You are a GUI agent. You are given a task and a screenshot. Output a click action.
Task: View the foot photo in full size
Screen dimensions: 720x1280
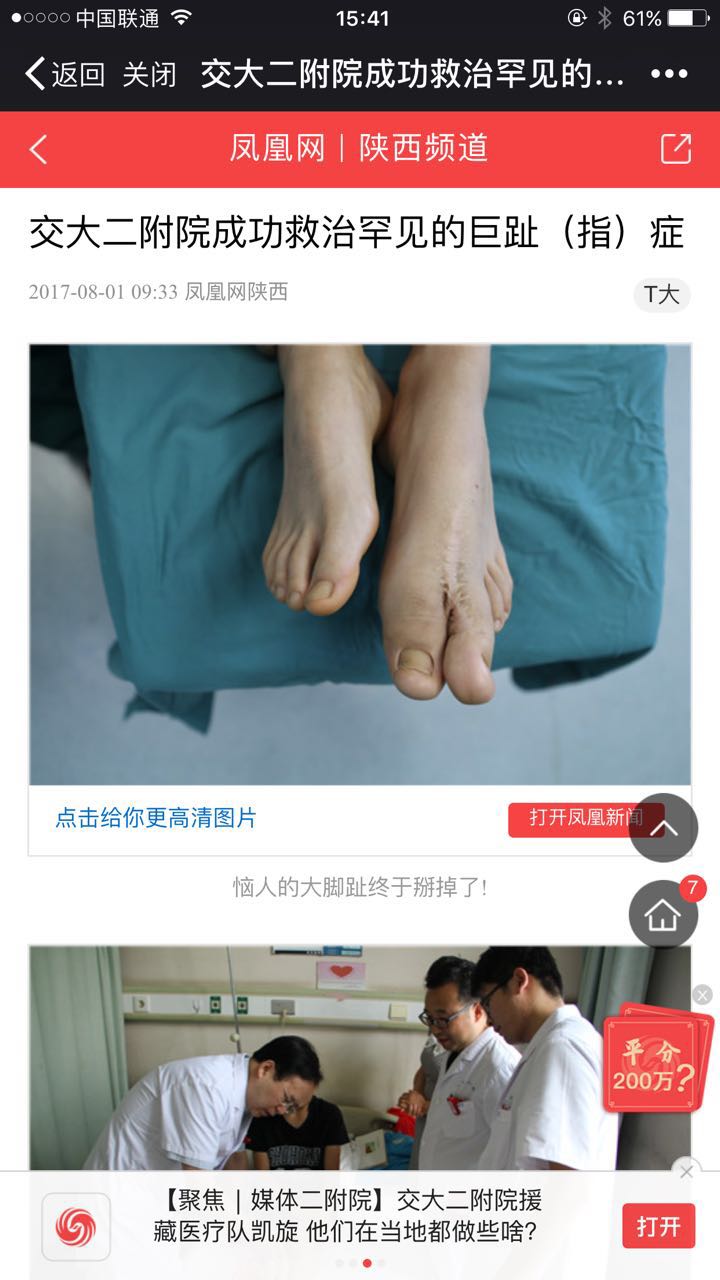tap(360, 564)
